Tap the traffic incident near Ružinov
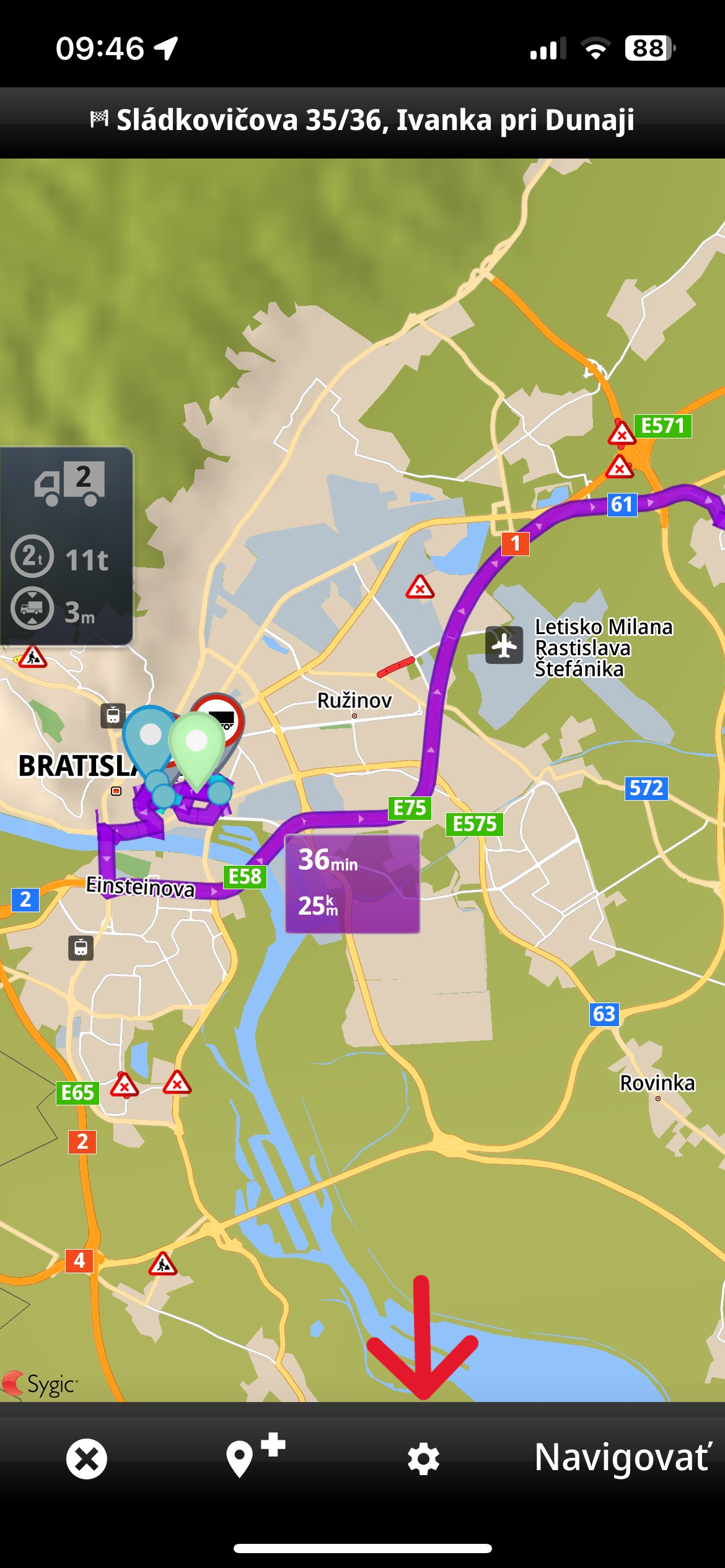 click(x=420, y=586)
